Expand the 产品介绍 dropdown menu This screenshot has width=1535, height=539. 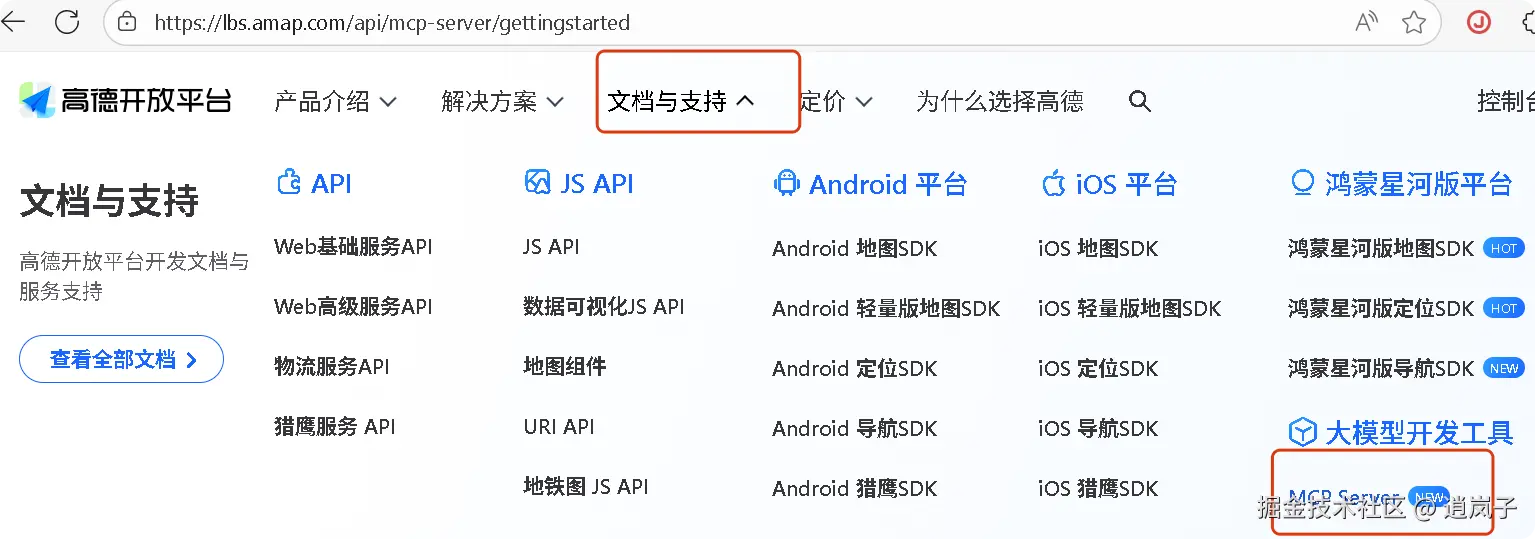pyautogui.click(x=335, y=101)
